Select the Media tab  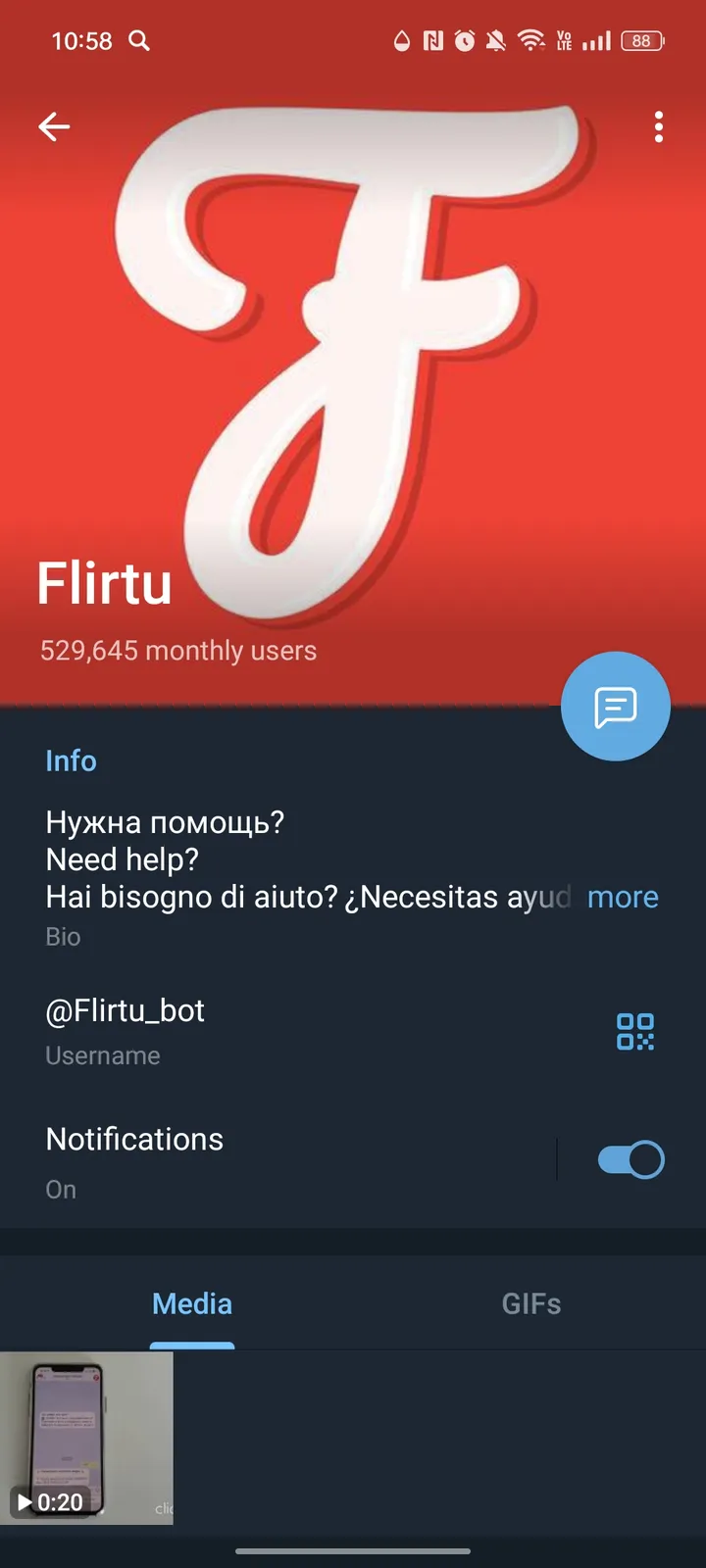coord(191,1303)
